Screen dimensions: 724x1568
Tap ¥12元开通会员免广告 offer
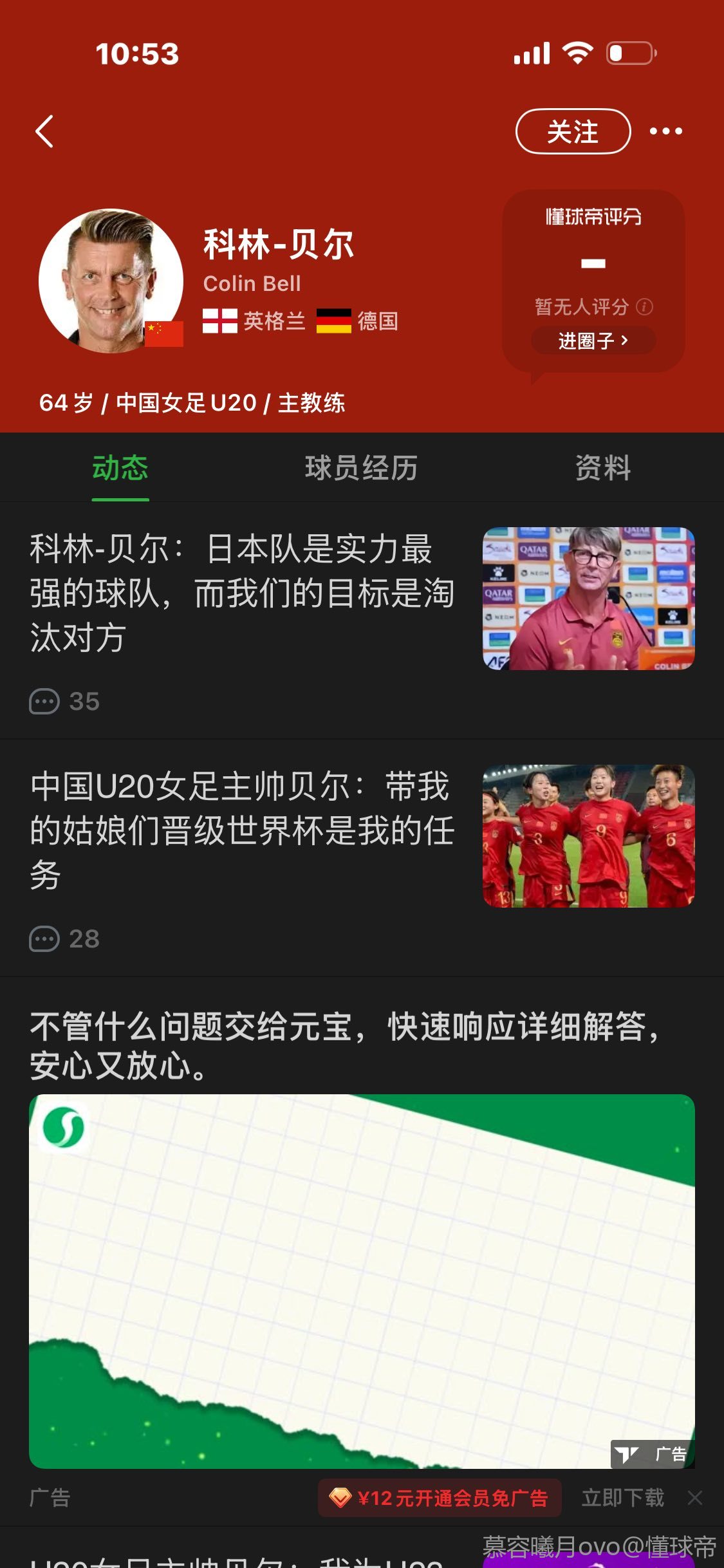pyautogui.click(x=440, y=1498)
